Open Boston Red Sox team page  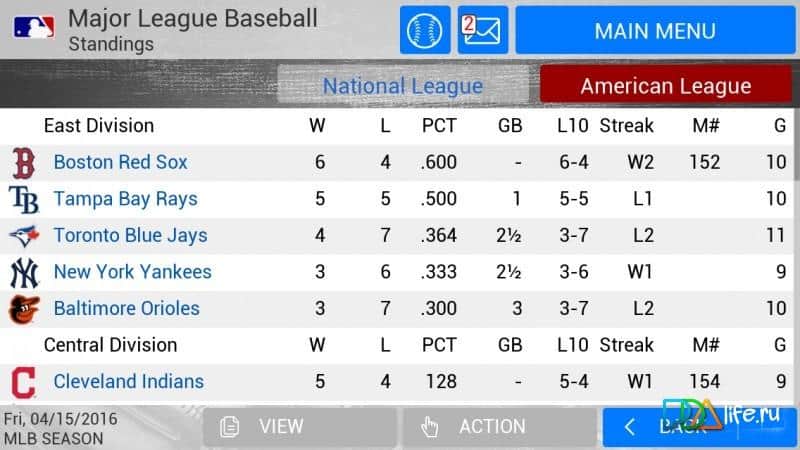(x=120, y=162)
